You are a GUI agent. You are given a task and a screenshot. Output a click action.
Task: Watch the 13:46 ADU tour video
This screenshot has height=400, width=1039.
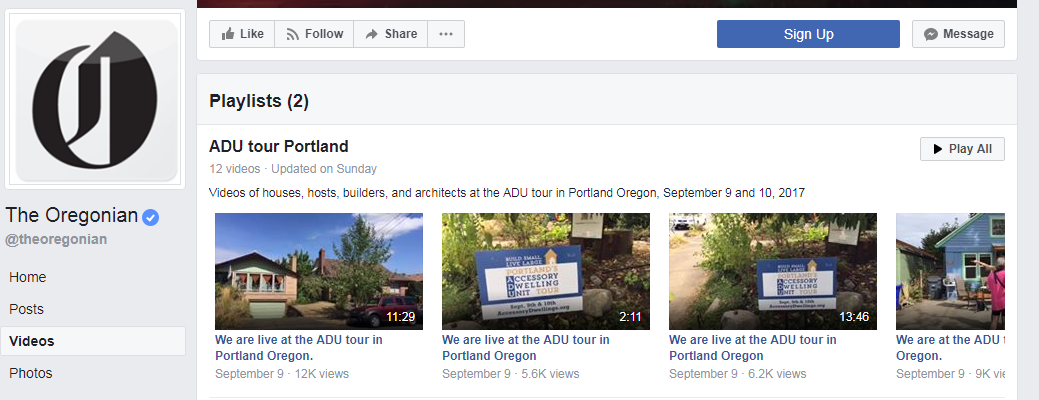[x=773, y=271]
